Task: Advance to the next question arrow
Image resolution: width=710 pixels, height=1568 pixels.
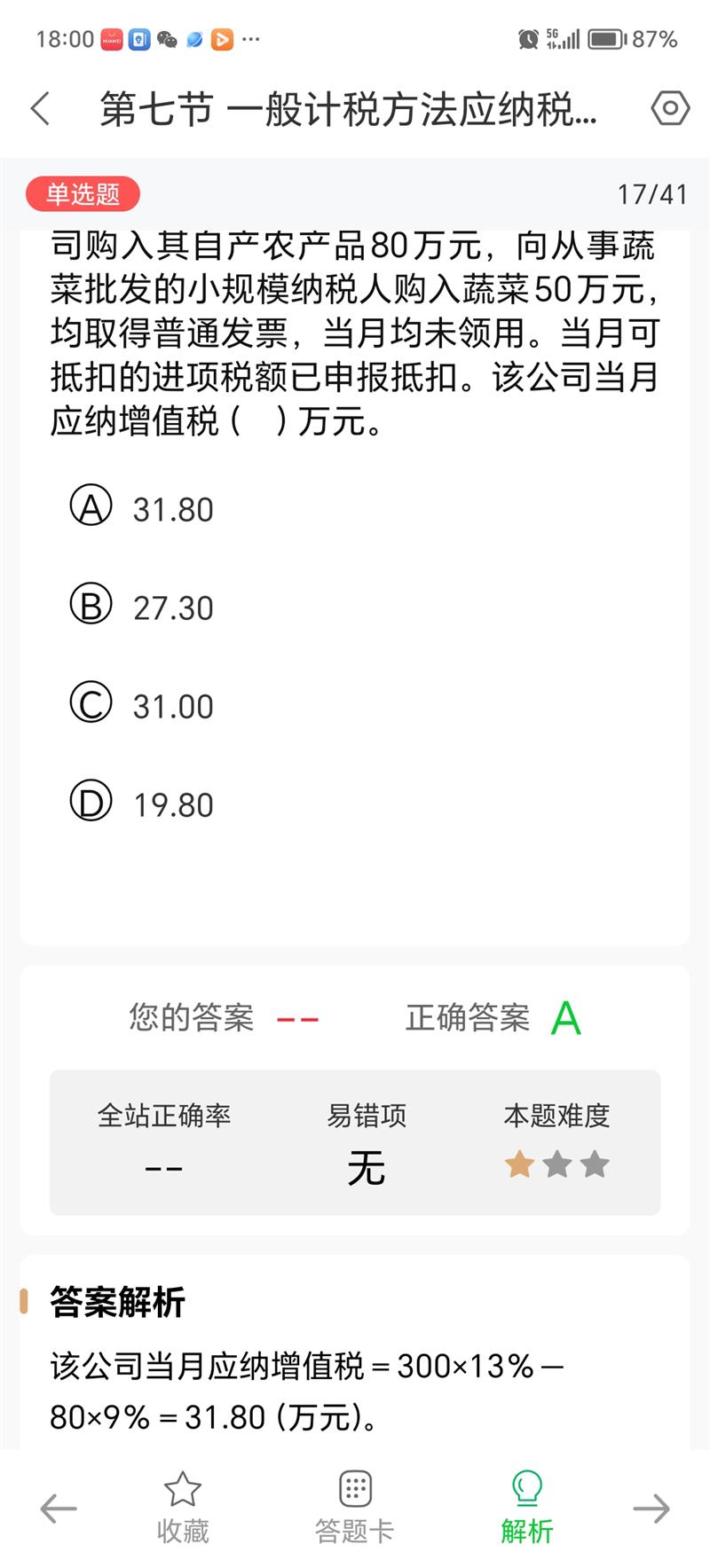Action: (651, 1509)
